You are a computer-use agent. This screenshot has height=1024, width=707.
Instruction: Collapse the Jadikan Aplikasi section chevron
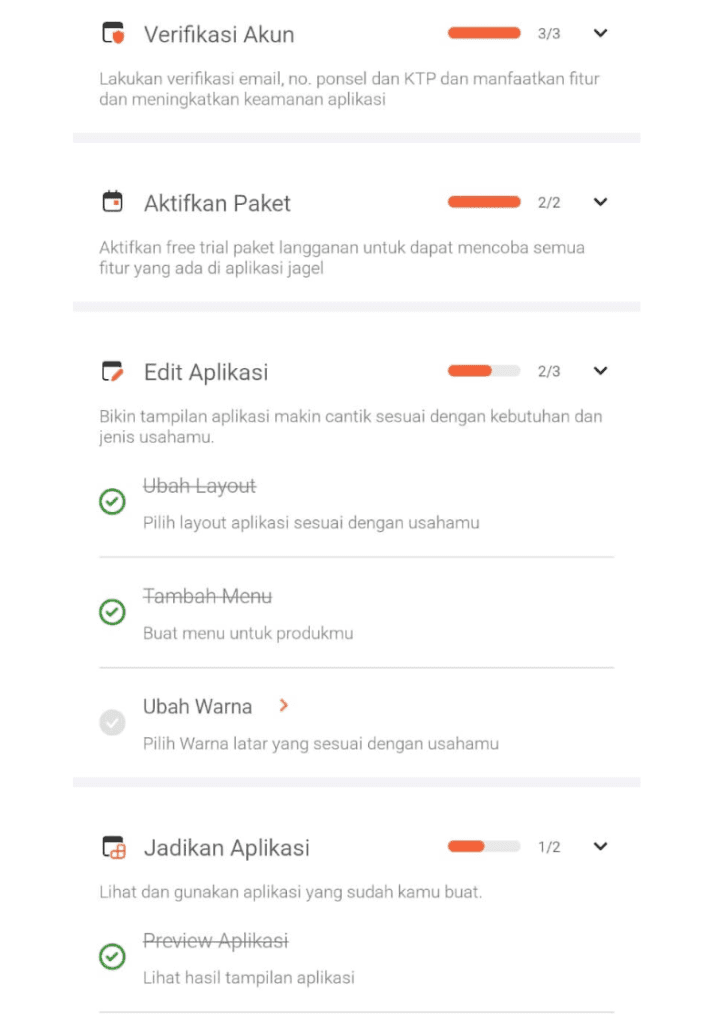click(600, 846)
